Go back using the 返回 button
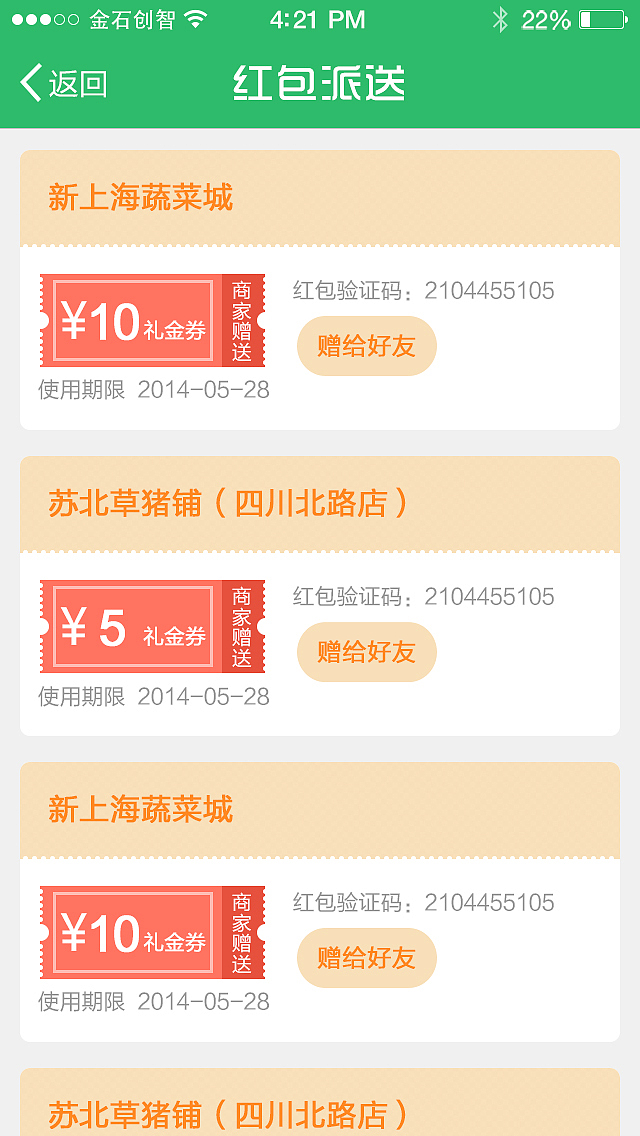640x1136 pixels. coord(64,83)
